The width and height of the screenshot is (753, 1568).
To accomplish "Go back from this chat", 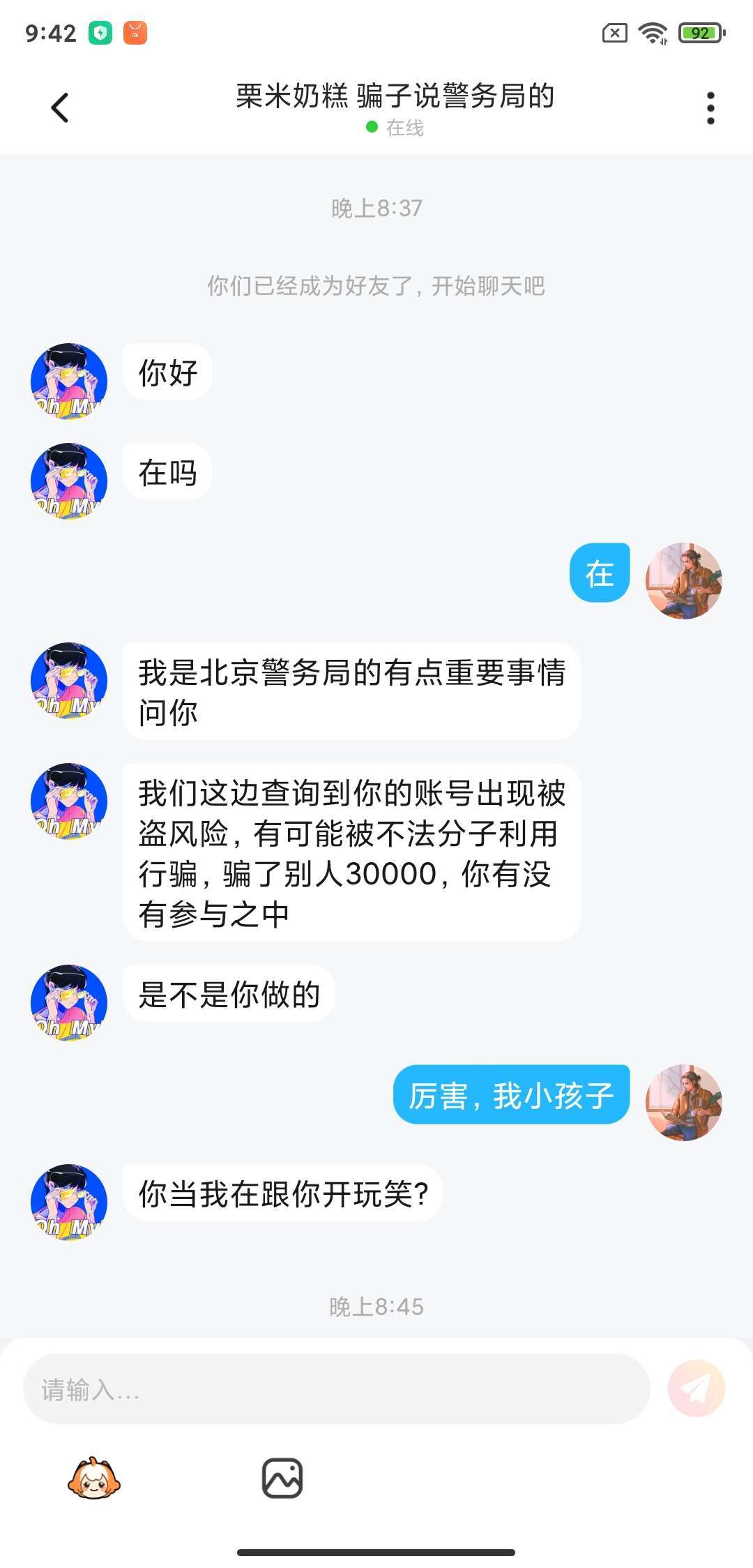I will [x=60, y=107].
